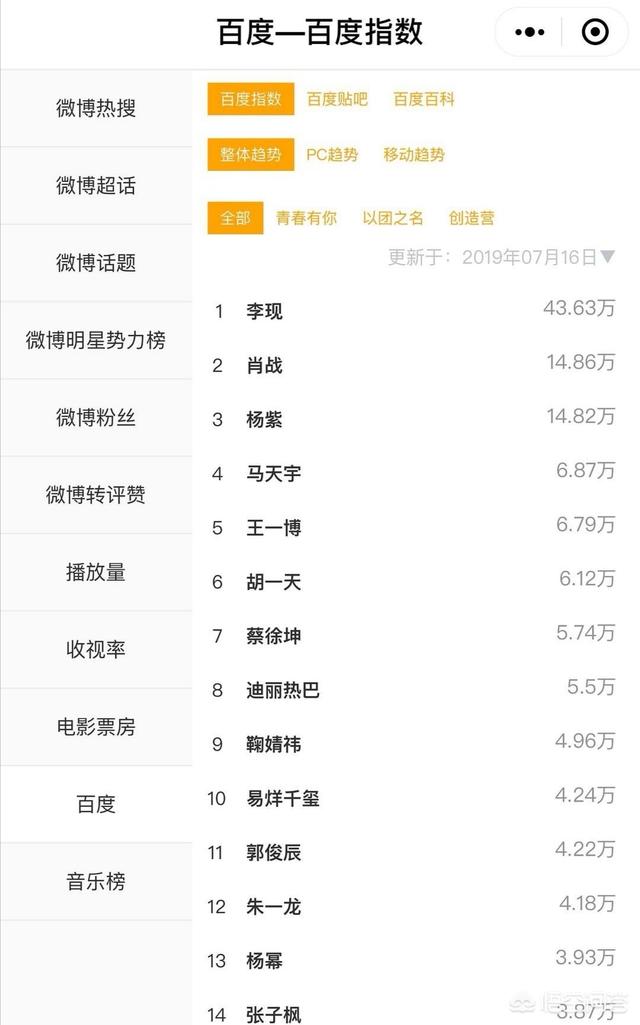Screen dimensions: 640x1025
Task: Open the 音乐榜 category
Action: (x=96, y=881)
